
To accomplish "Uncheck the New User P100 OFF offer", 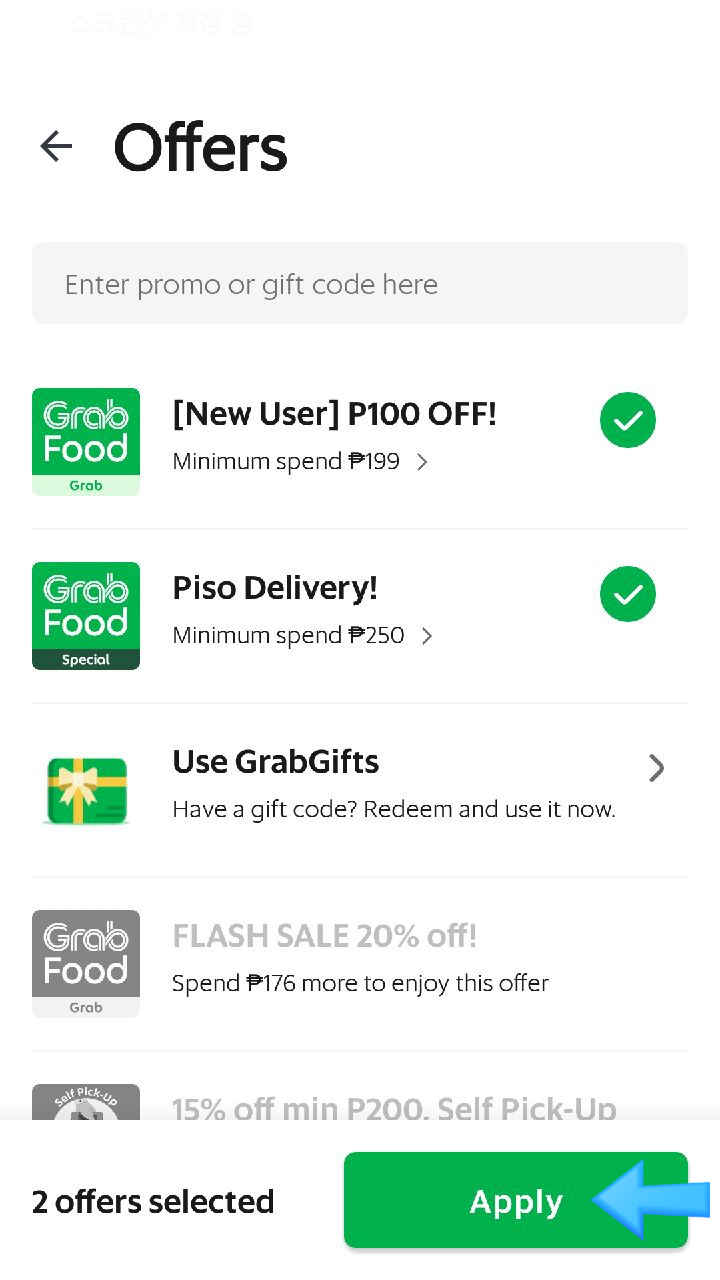I will (628, 420).
